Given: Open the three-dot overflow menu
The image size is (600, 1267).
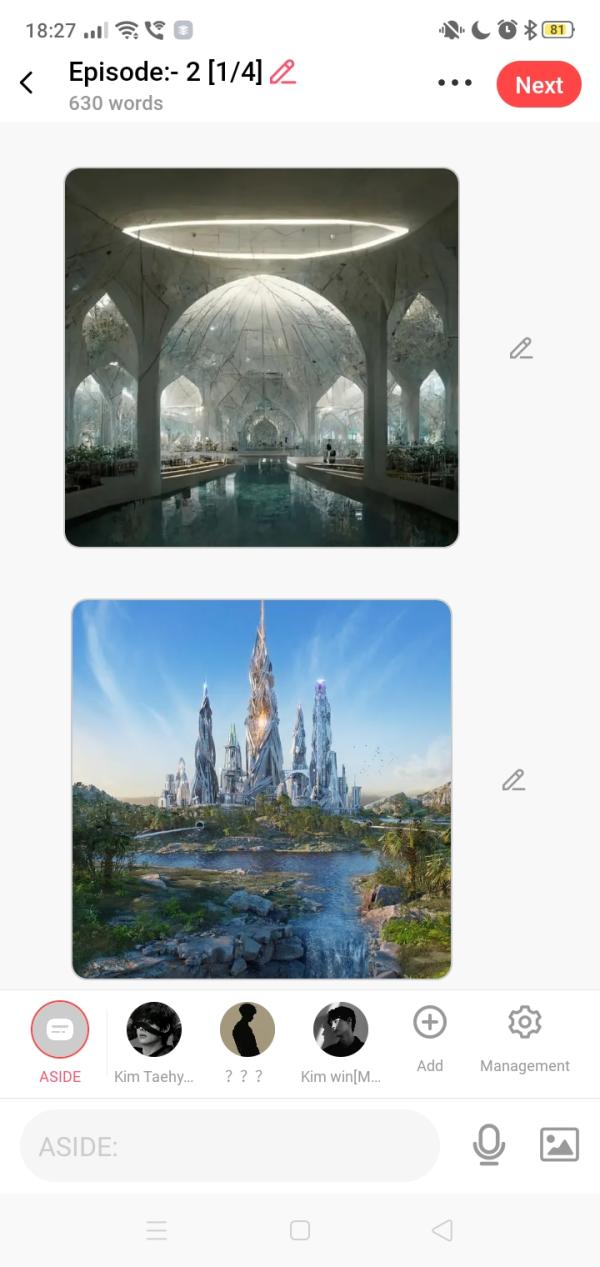Looking at the screenshot, I should point(455,83).
